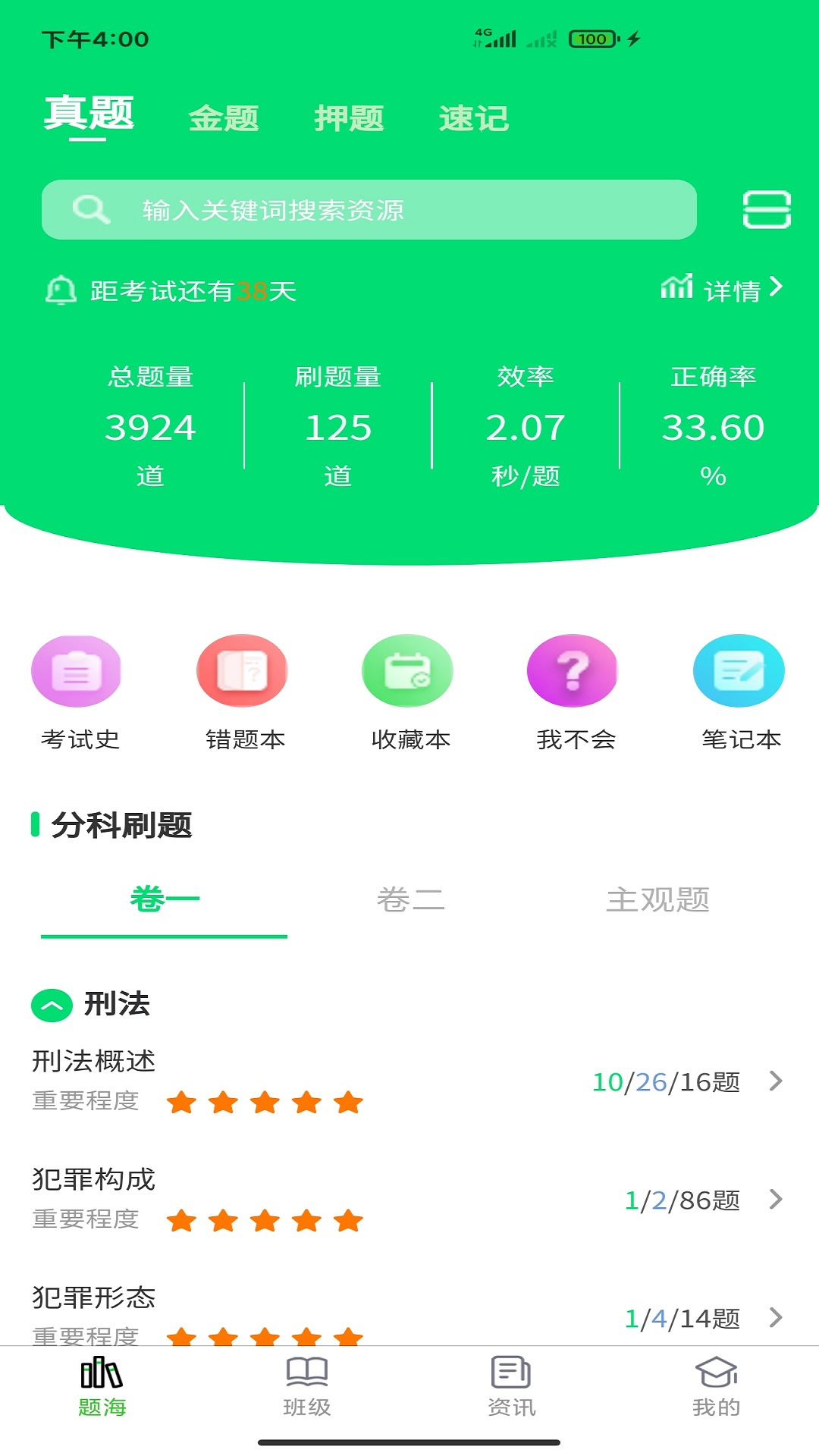This screenshot has height=1456, width=819.
Task: Open the 犯罪构成 chapter
Action: point(409,1200)
